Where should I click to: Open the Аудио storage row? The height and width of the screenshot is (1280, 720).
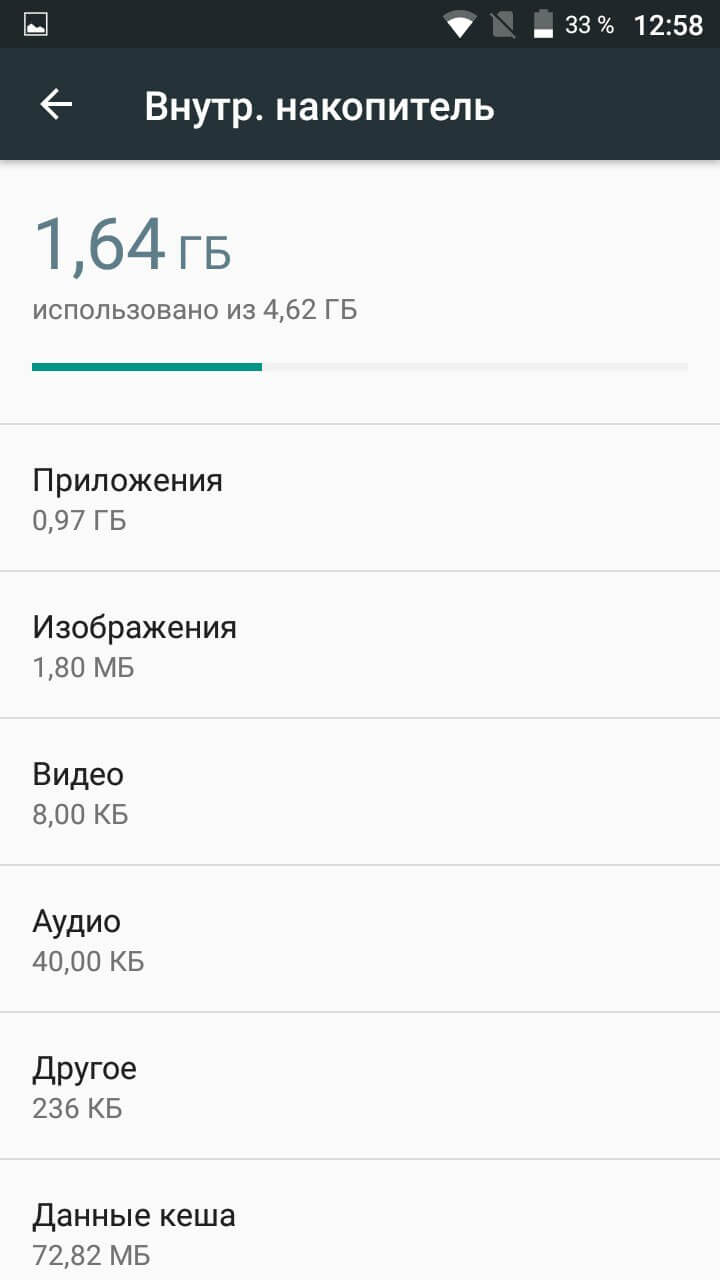coord(360,939)
